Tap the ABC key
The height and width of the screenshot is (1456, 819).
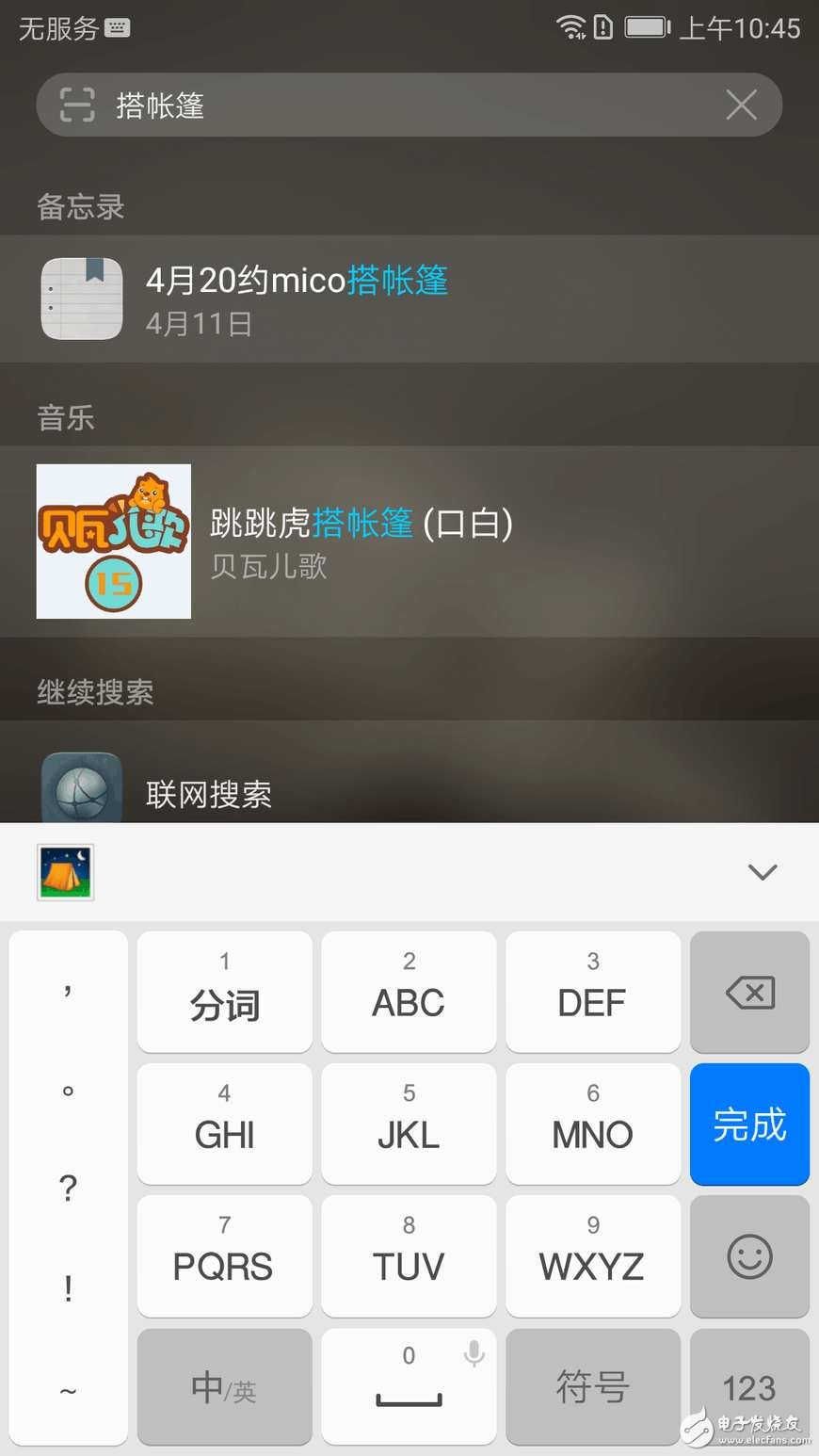pos(409,992)
